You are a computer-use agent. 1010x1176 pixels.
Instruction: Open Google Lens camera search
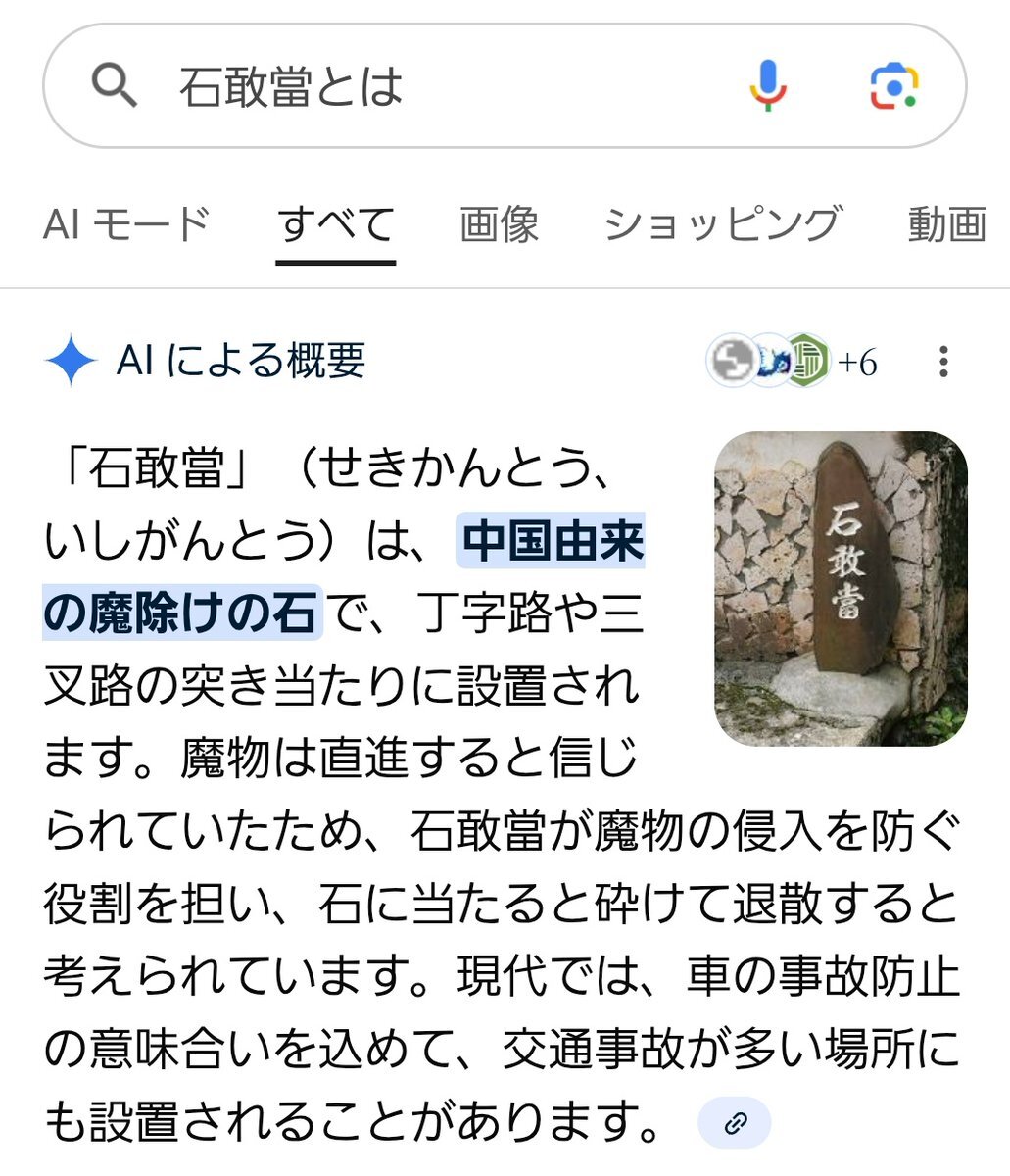click(x=893, y=86)
